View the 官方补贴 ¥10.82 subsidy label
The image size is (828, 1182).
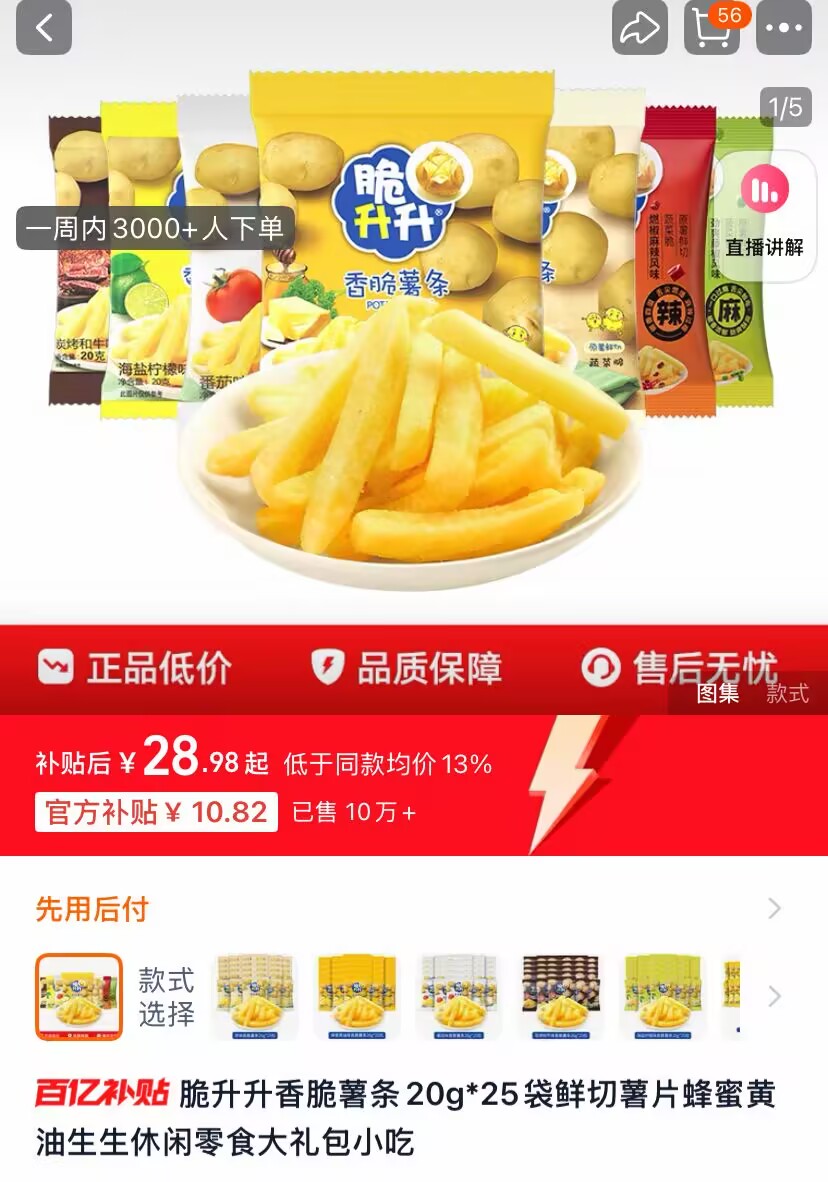pyautogui.click(x=155, y=810)
